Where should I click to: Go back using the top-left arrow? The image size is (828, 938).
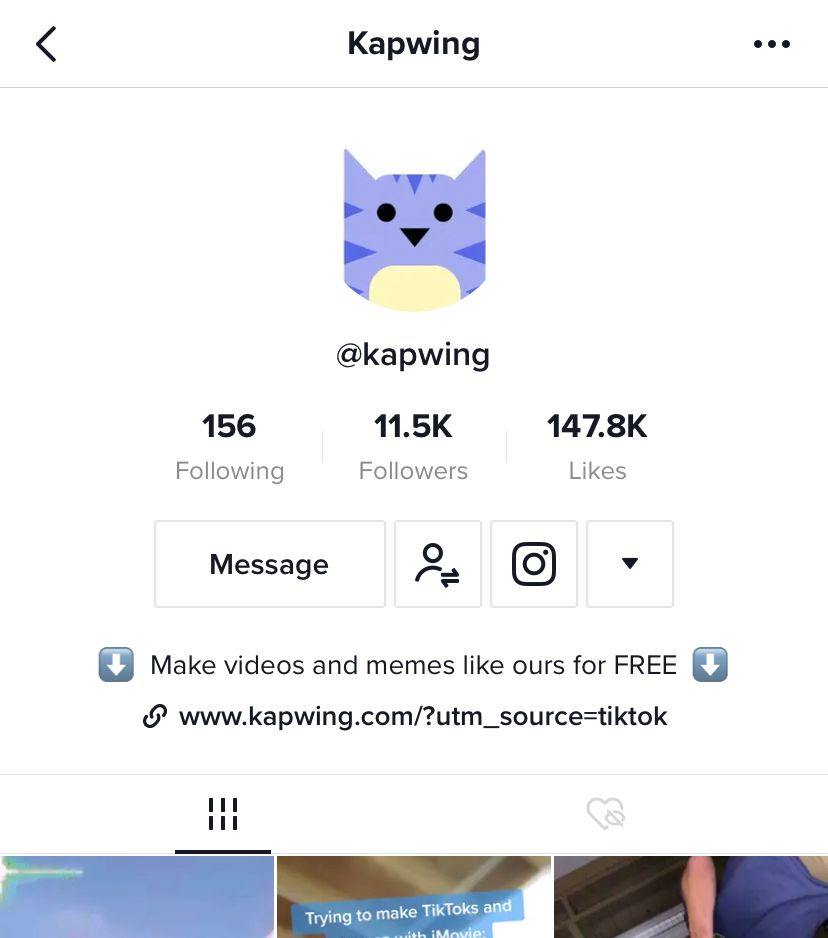[46, 44]
